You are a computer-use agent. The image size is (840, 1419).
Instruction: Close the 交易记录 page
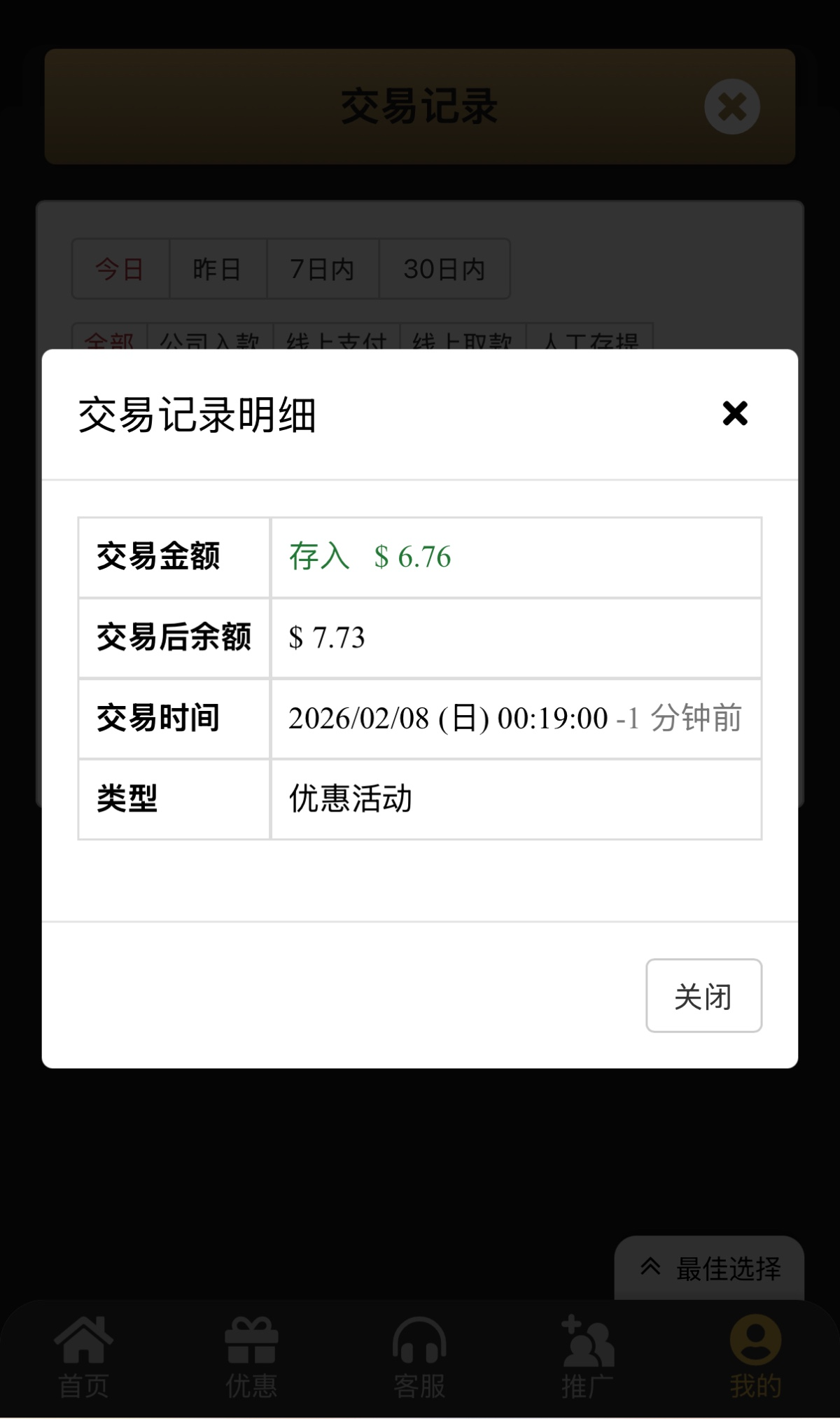point(732,106)
